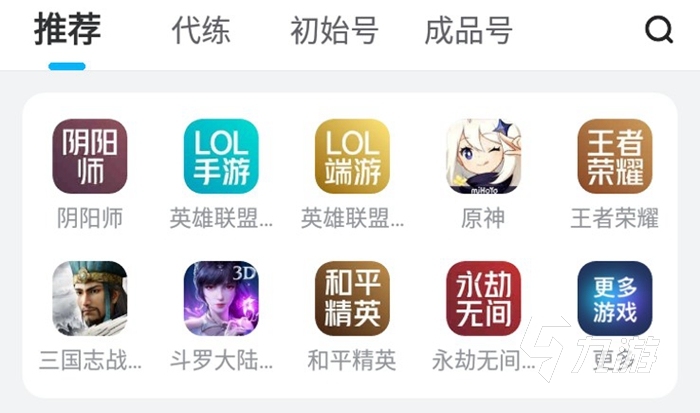
Task: Open the 永劫无间 game tile
Action: tap(483, 299)
